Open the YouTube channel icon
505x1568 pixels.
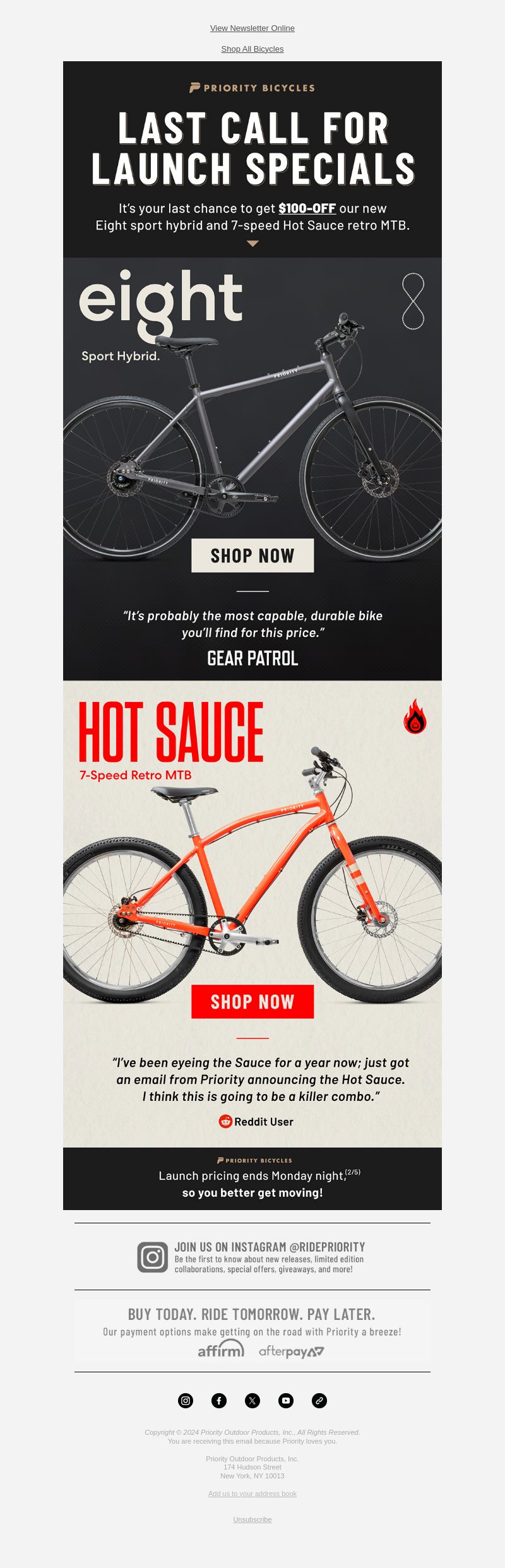pos(286,1401)
